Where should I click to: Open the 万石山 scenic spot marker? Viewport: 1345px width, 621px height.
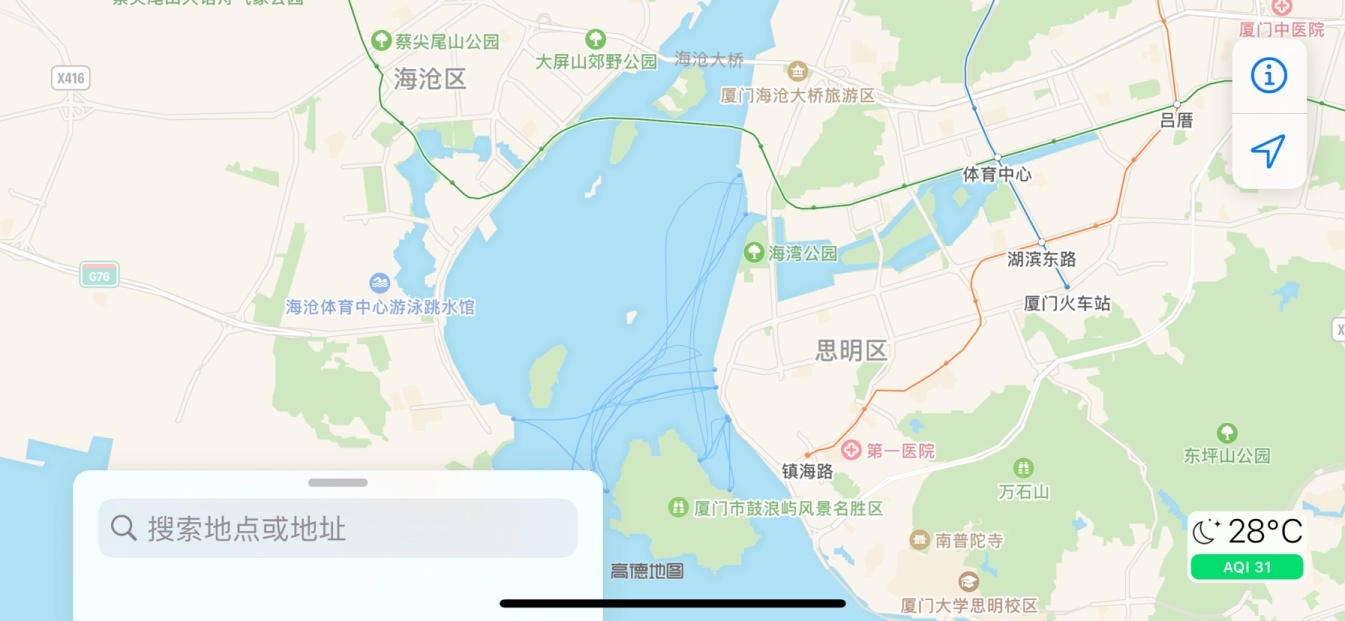(1023, 468)
